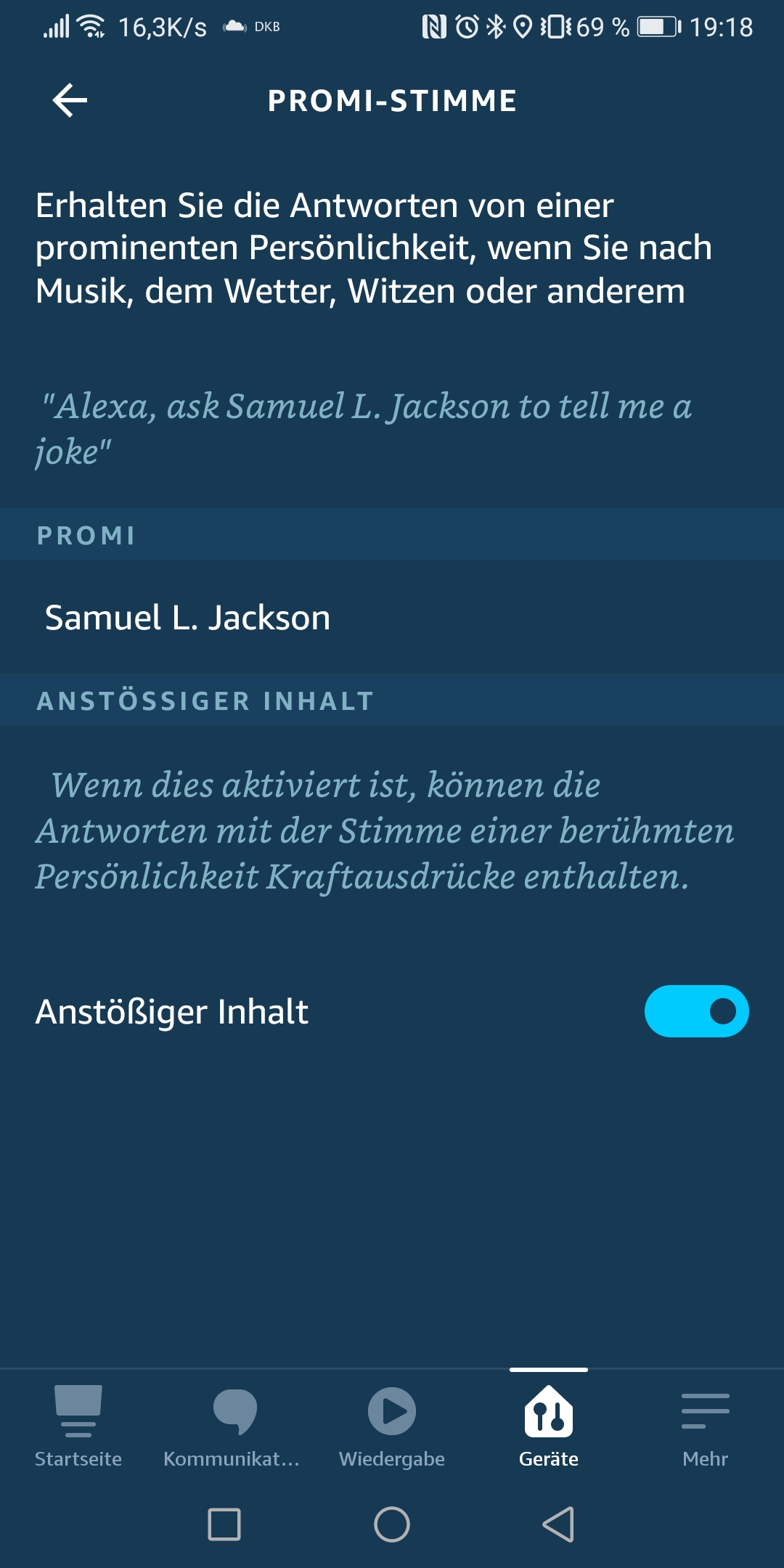Disable the Anstößiger Inhalt switch

tap(695, 1011)
